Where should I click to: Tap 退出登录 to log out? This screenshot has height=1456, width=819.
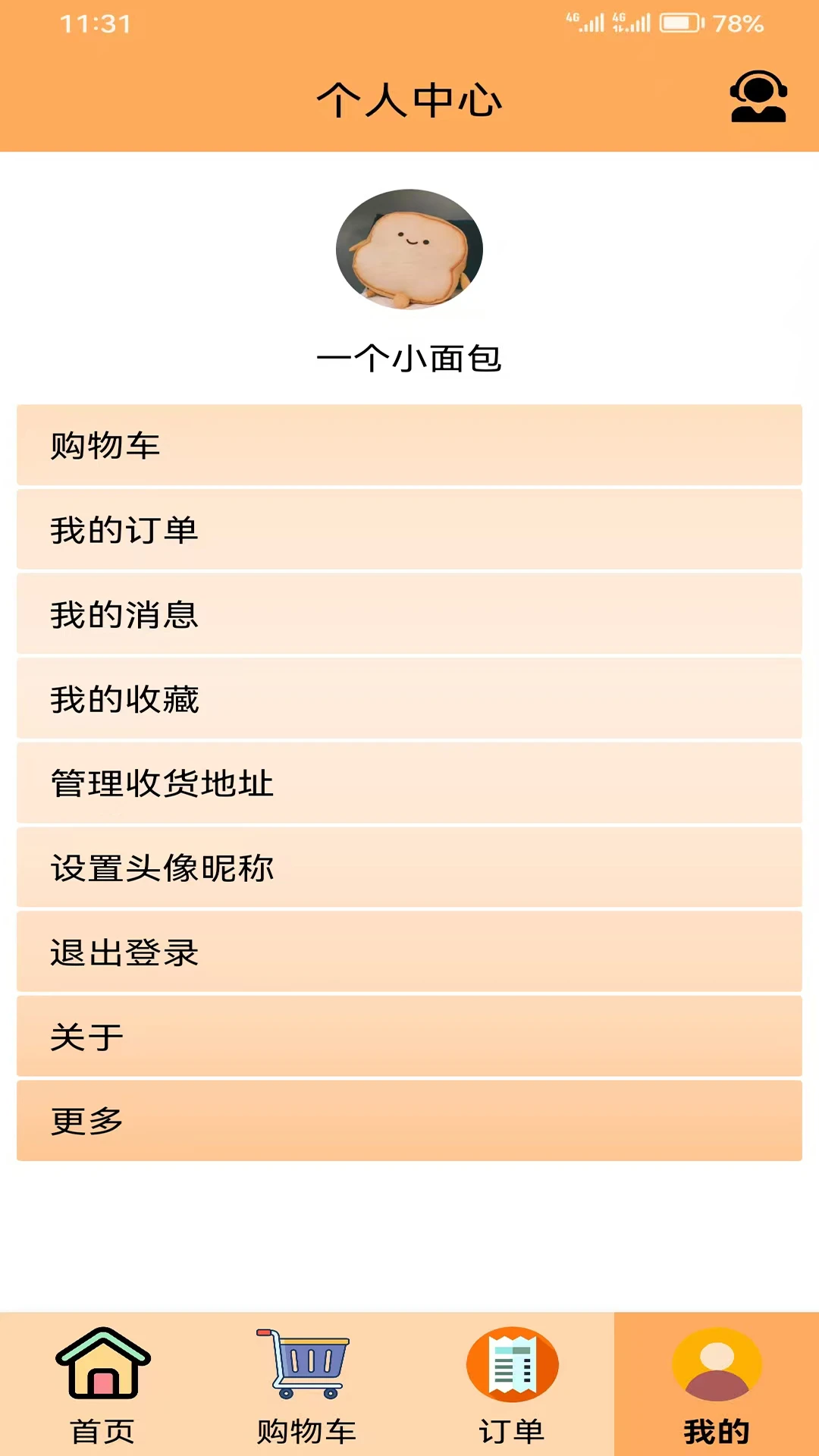tap(409, 954)
